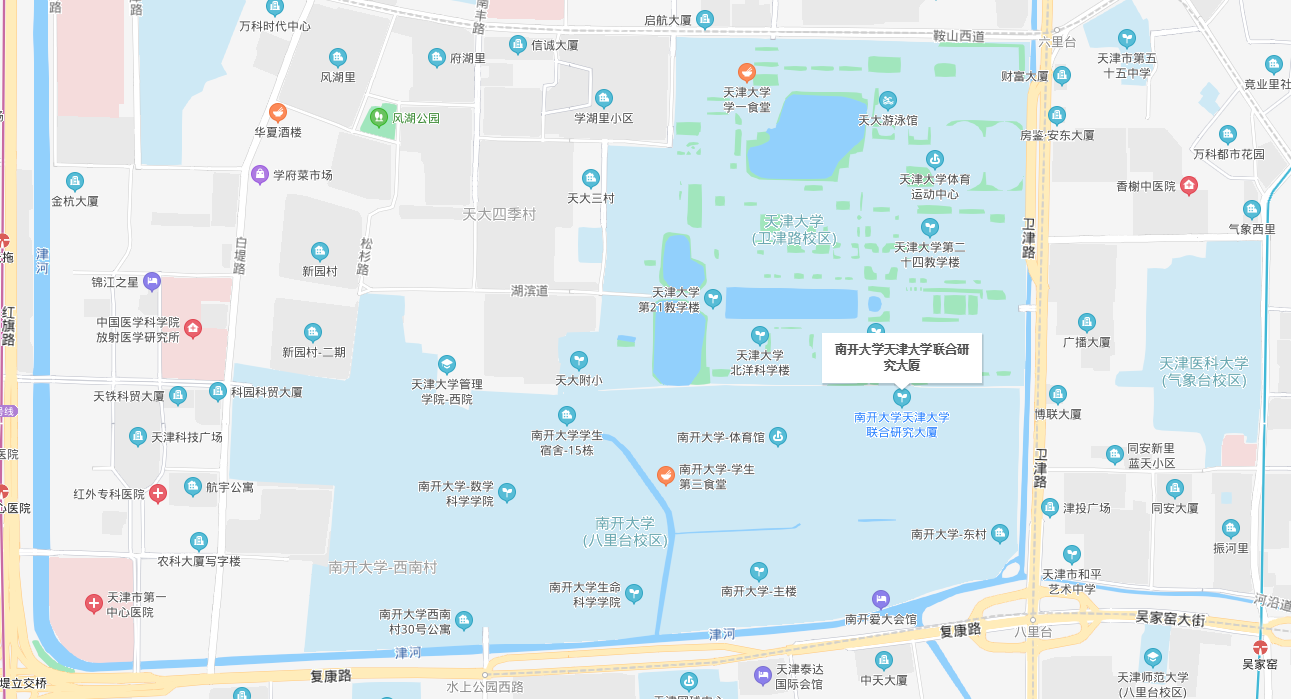Select the 吴家窑 subway station marker

pos(1260,646)
